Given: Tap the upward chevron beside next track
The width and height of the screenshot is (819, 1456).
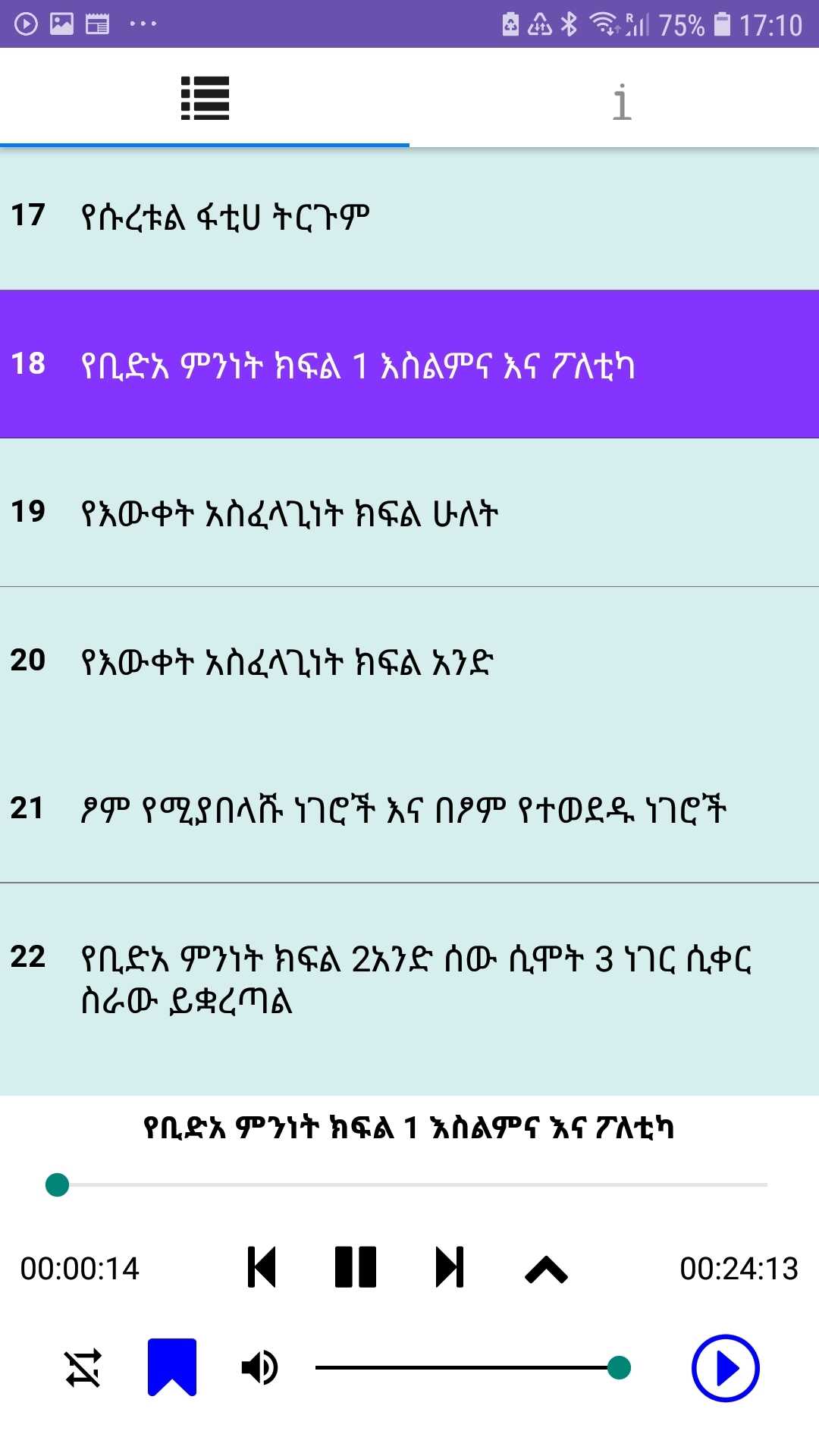Looking at the screenshot, I should [546, 1269].
